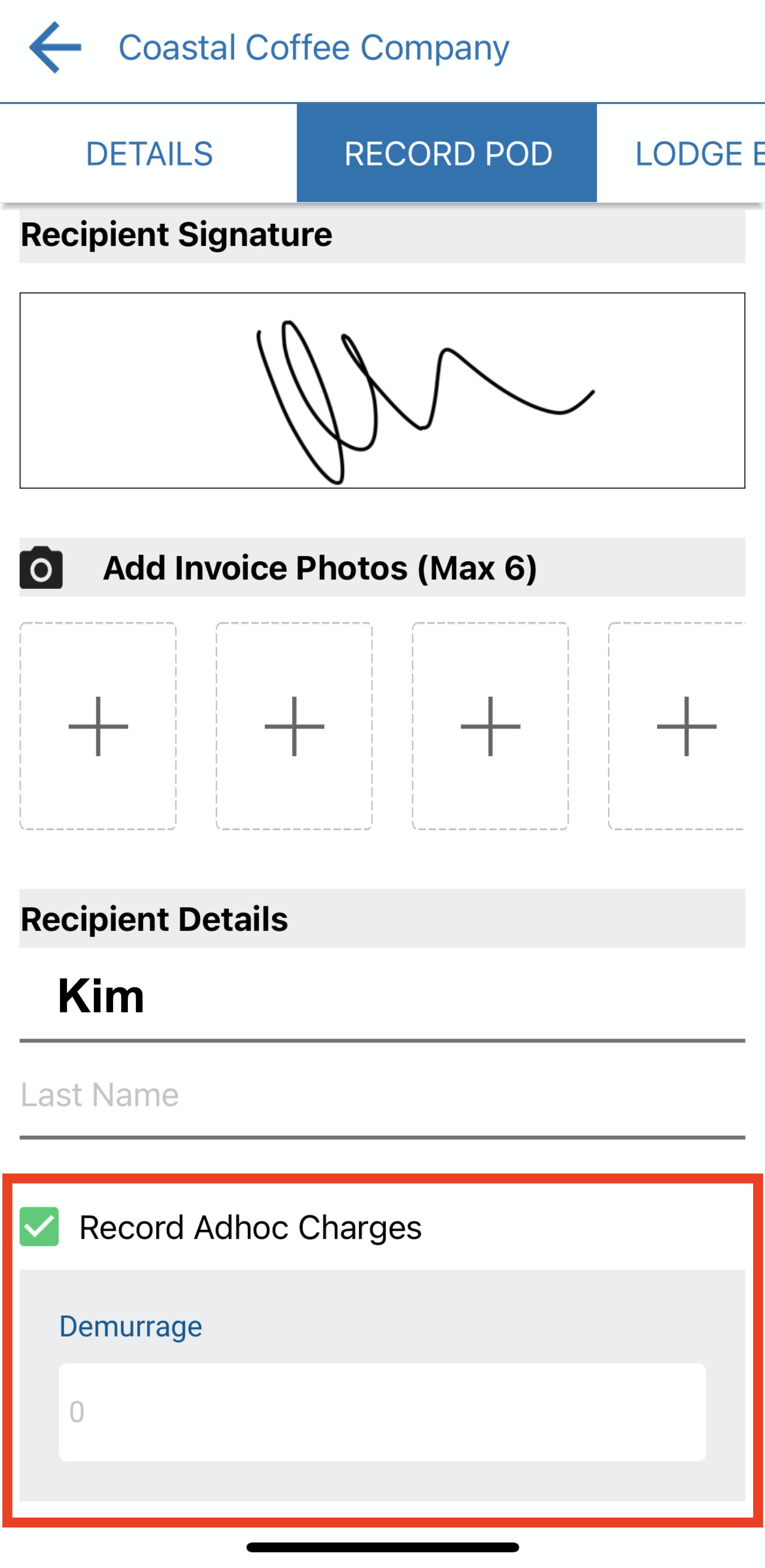Focus the Demurrage amount field
Image resolution: width=765 pixels, height=1568 pixels.
pyautogui.click(x=382, y=1412)
